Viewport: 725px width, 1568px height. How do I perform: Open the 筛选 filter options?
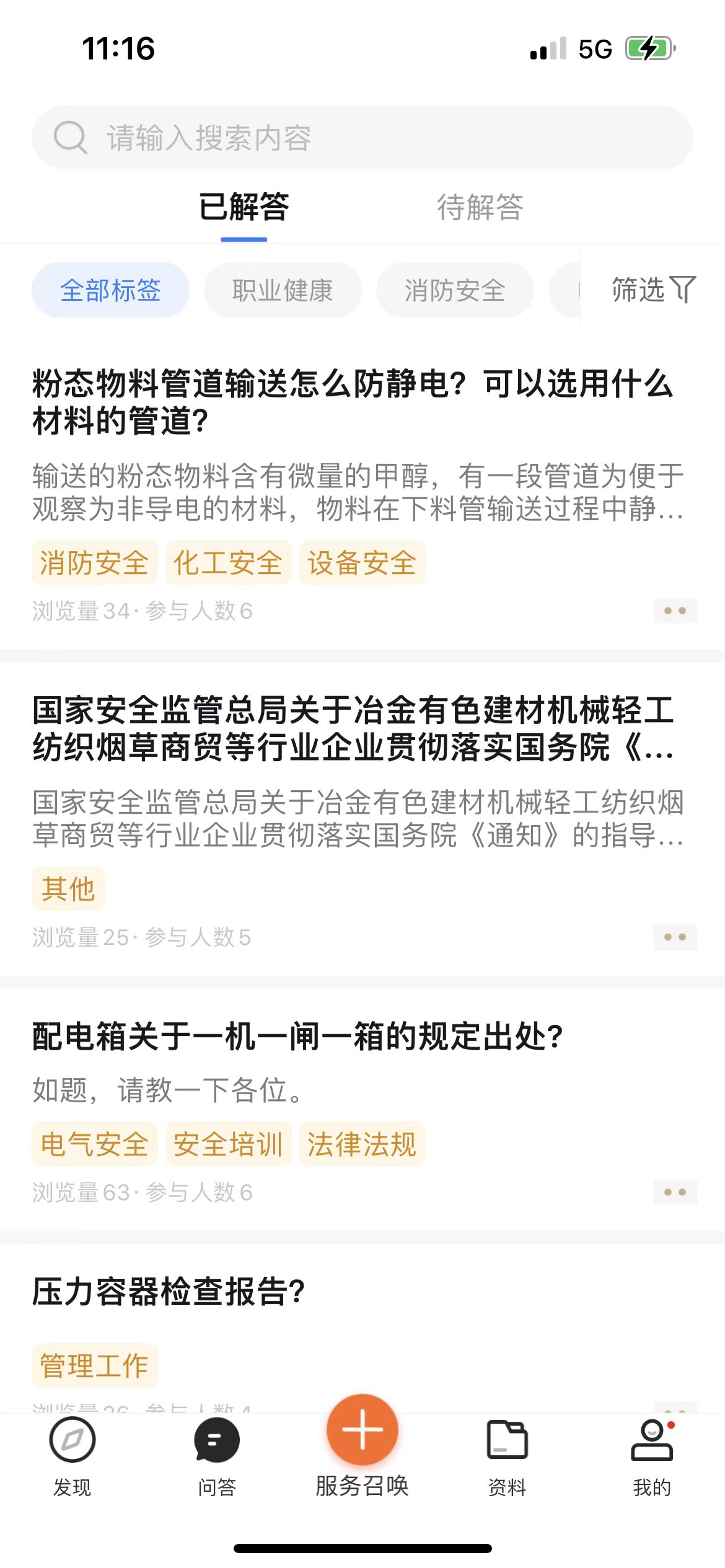(x=654, y=289)
